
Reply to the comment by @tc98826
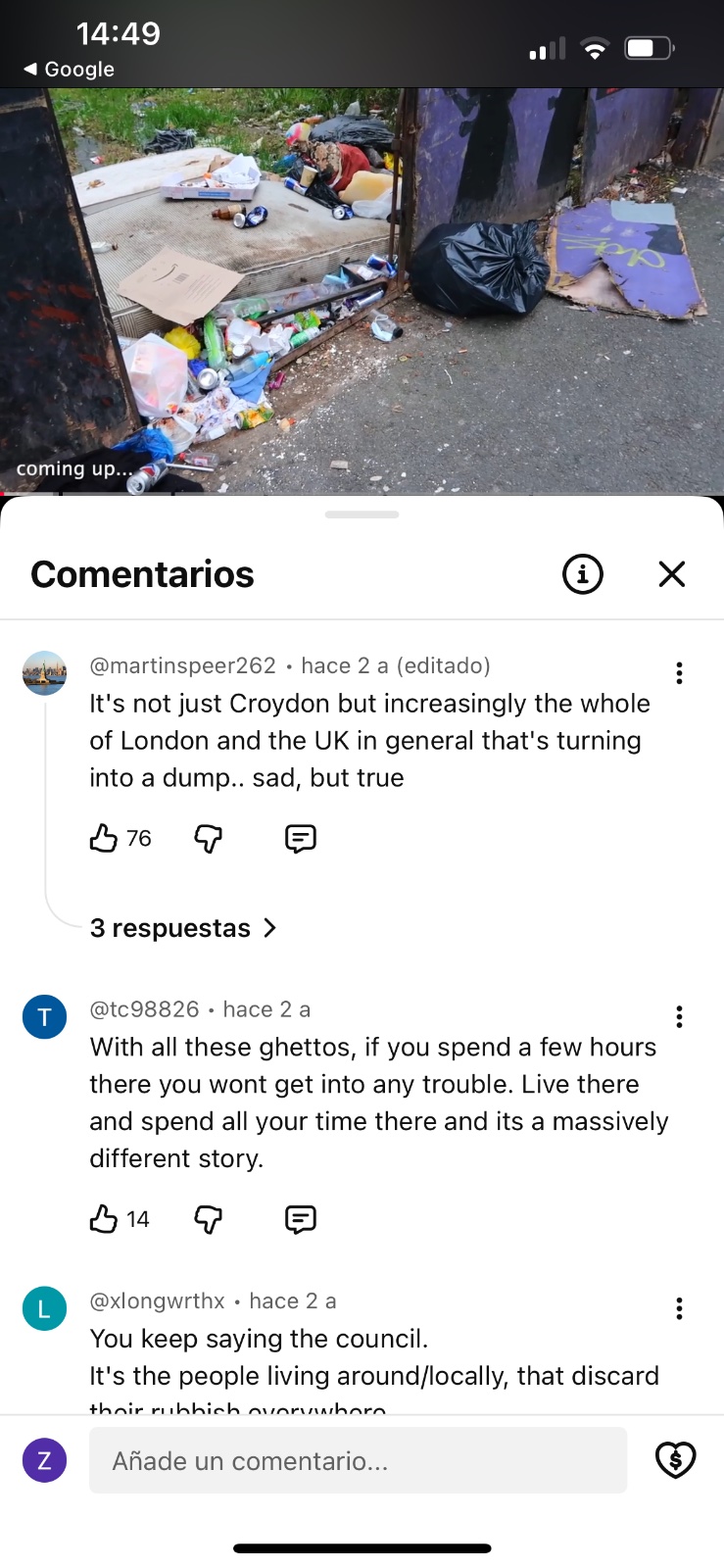click(x=300, y=1219)
